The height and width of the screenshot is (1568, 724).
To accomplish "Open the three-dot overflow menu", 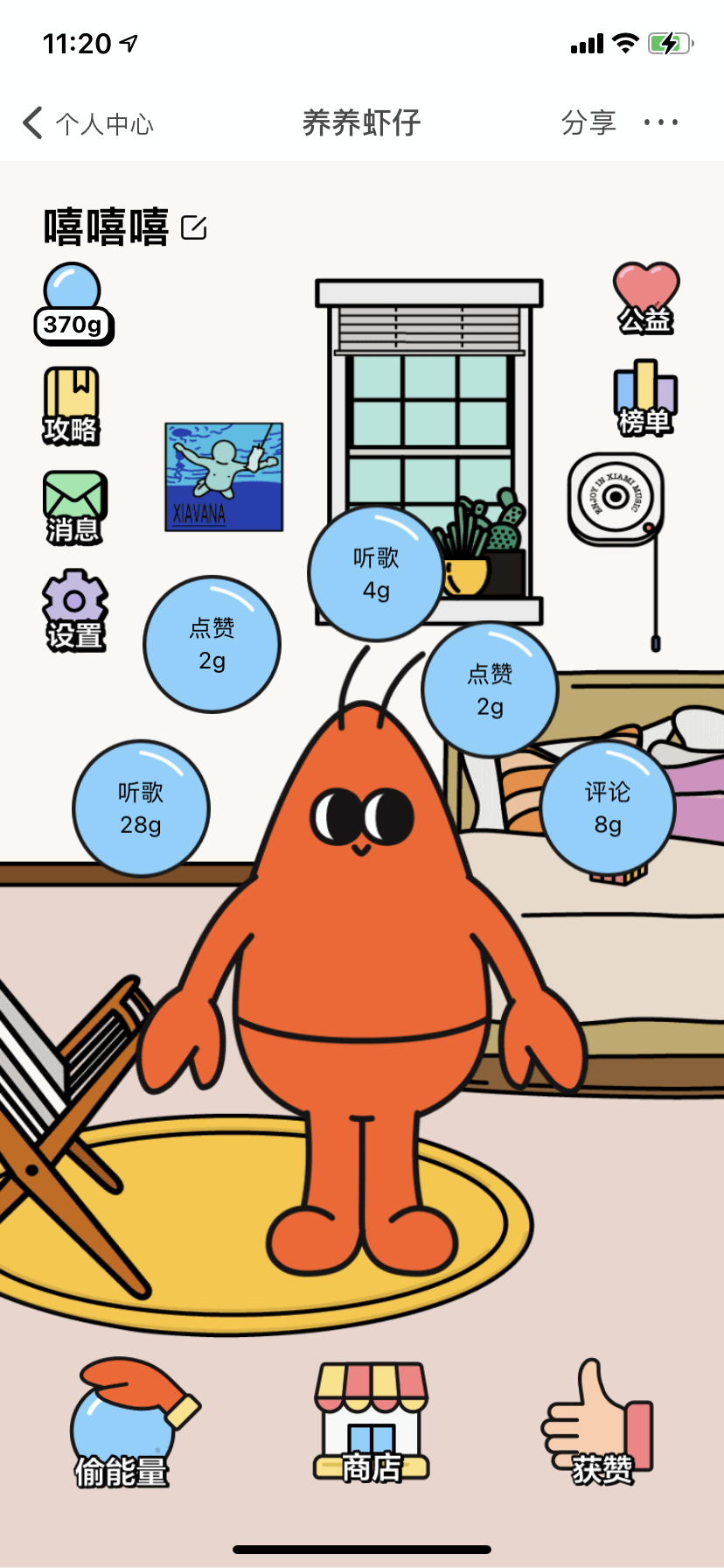I will (661, 122).
